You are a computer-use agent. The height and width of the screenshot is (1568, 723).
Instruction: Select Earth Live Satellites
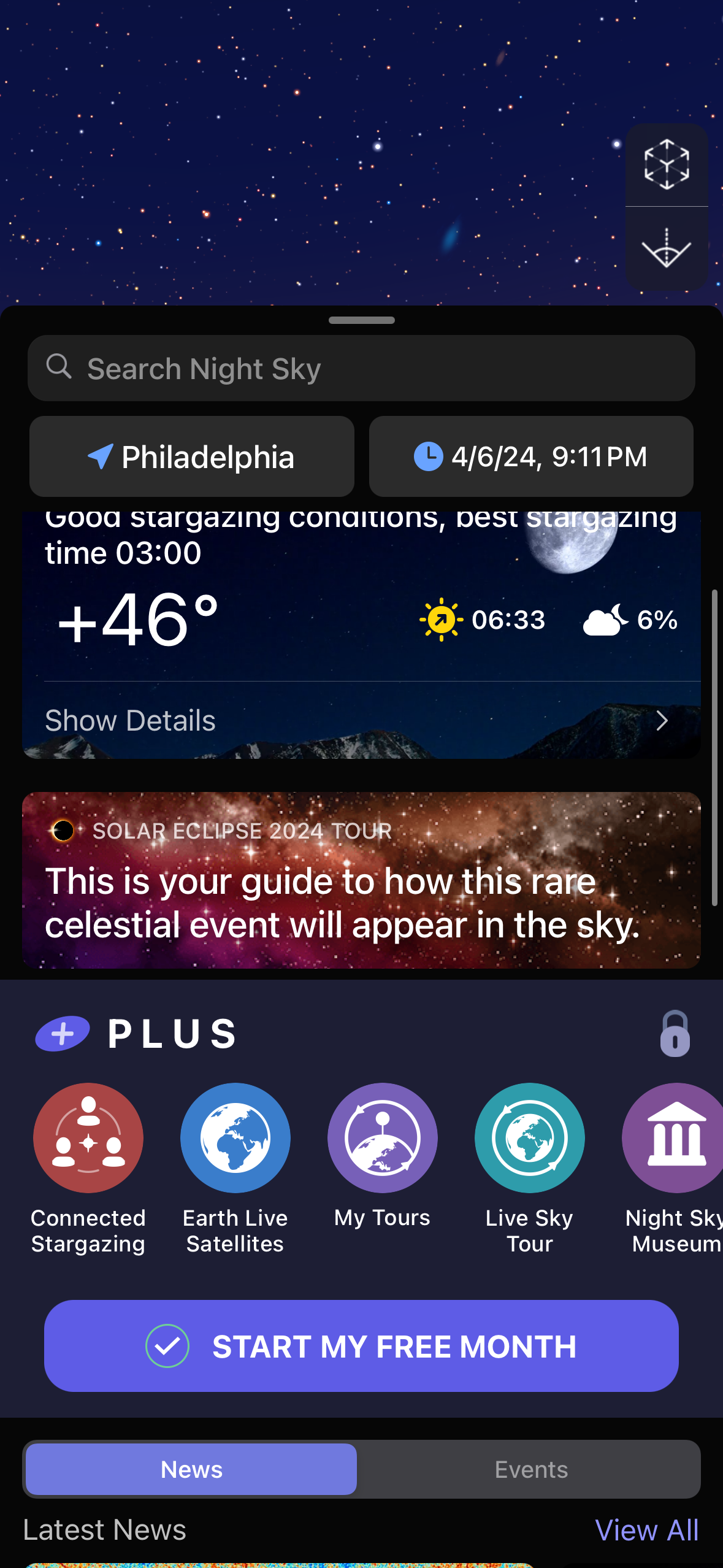tap(235, 1138)
